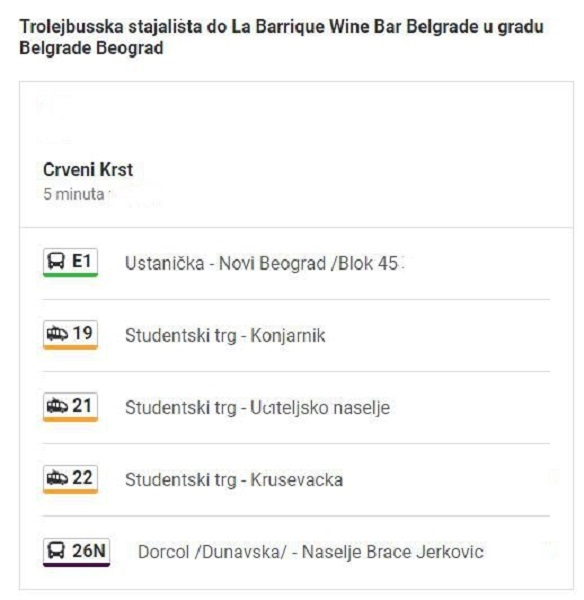This screenshot has height=600, width=584.
Task: View line 21 to Uciteljsko naselje
Action: pyautogui.click(x=296, y=407)
